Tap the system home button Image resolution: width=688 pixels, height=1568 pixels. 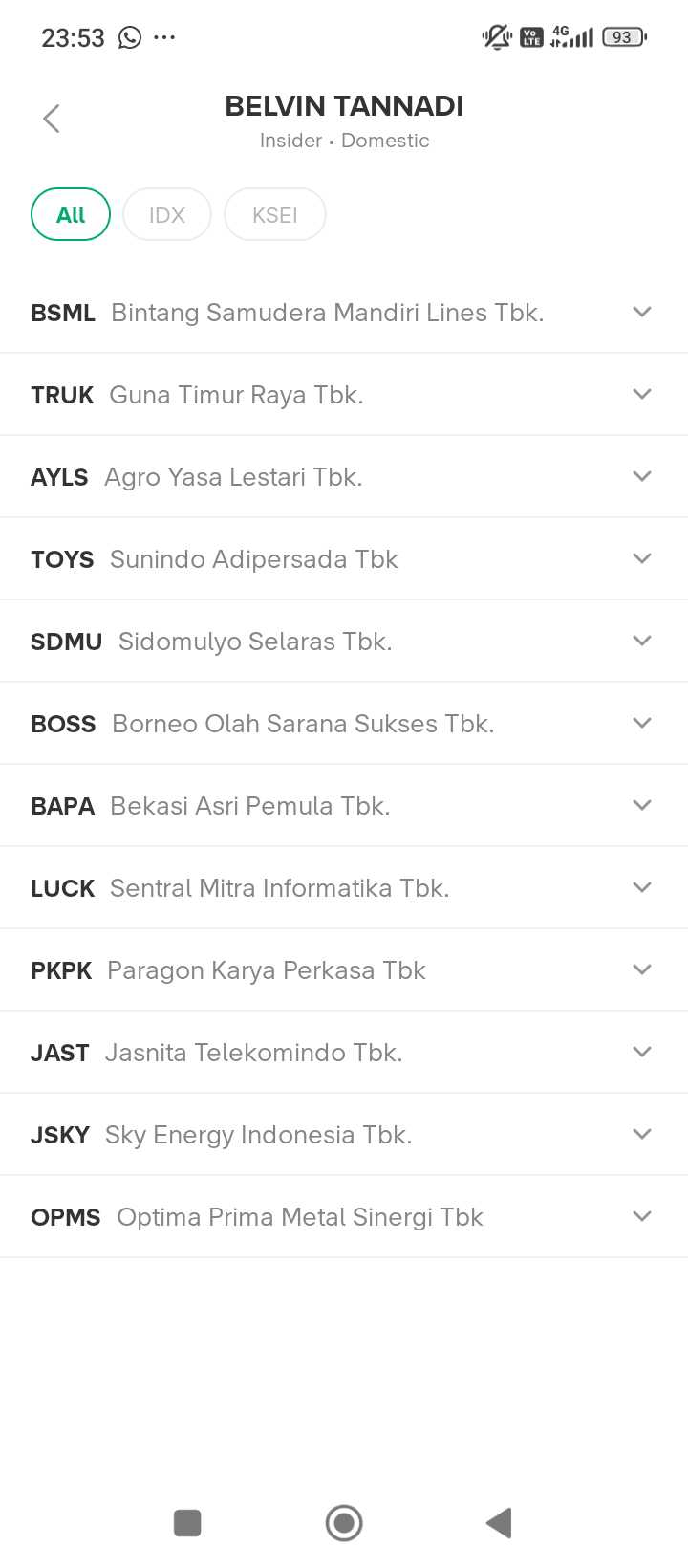(344, 1523)
